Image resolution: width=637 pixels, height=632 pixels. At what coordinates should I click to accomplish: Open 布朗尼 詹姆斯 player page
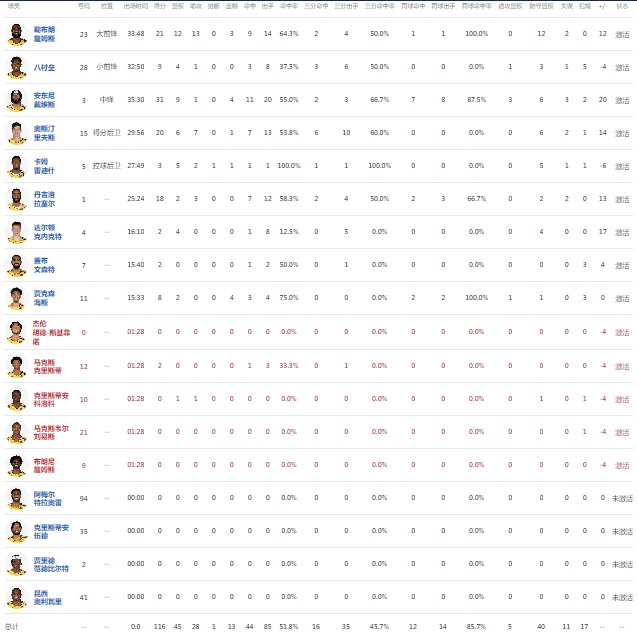(x=44, y=465)
